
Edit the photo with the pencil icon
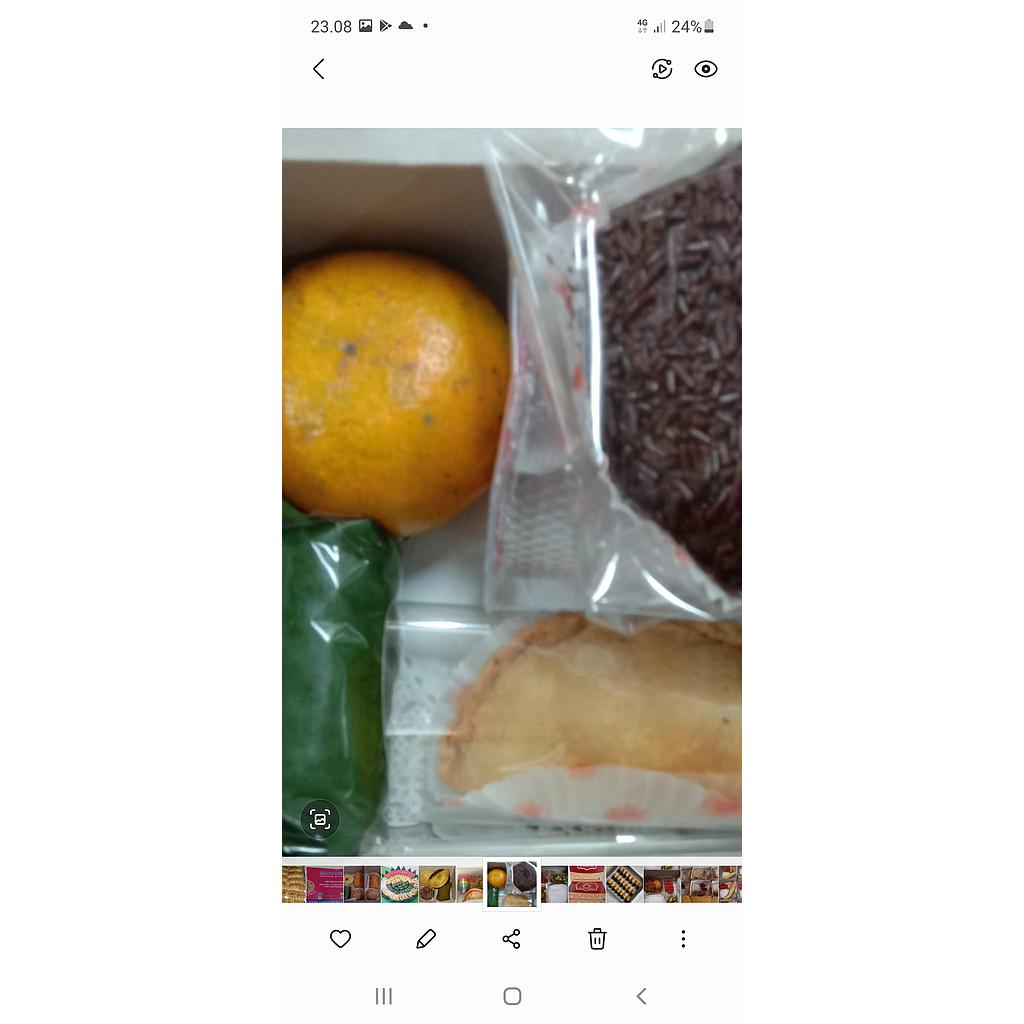(426, 939)
